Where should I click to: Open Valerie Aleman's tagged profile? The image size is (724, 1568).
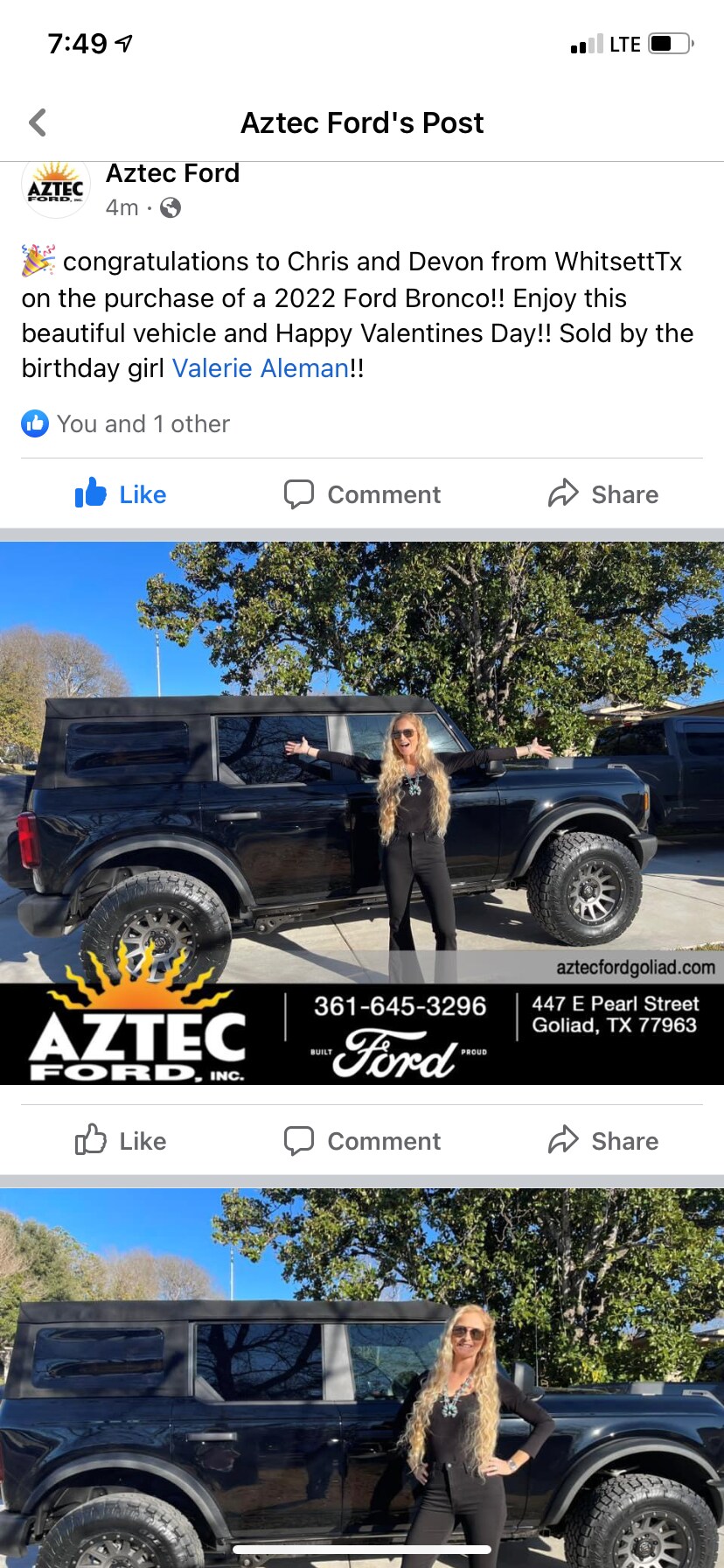point(260,368)
